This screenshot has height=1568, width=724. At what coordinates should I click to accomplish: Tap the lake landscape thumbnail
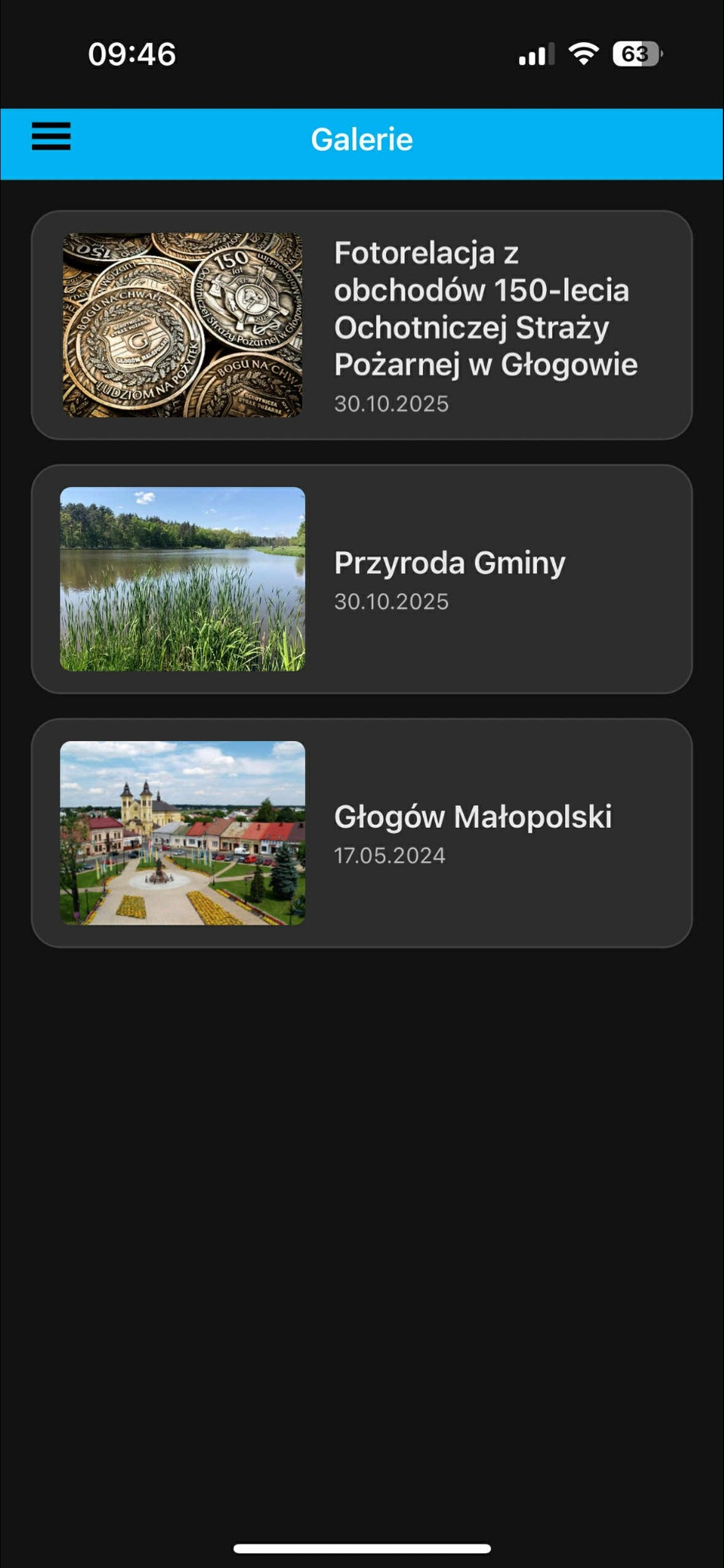click(x=182, y=579)
